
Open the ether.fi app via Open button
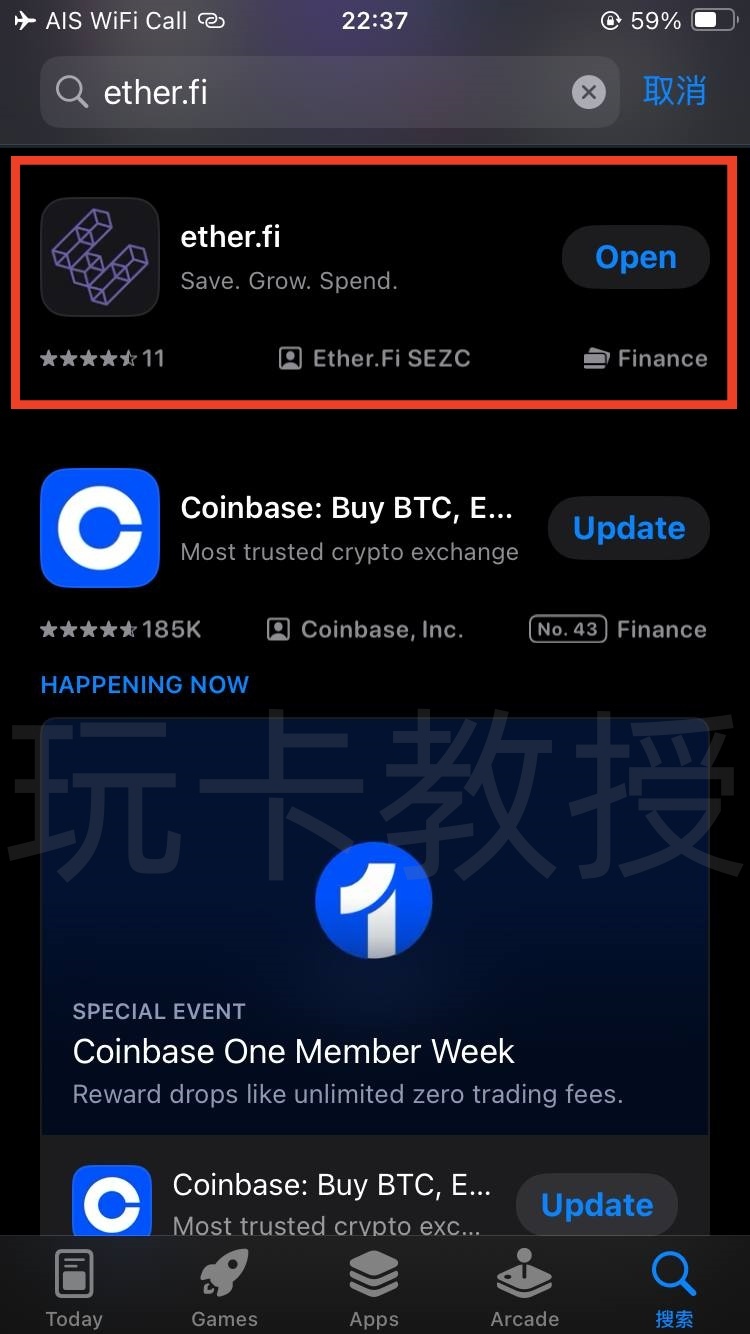635,257
